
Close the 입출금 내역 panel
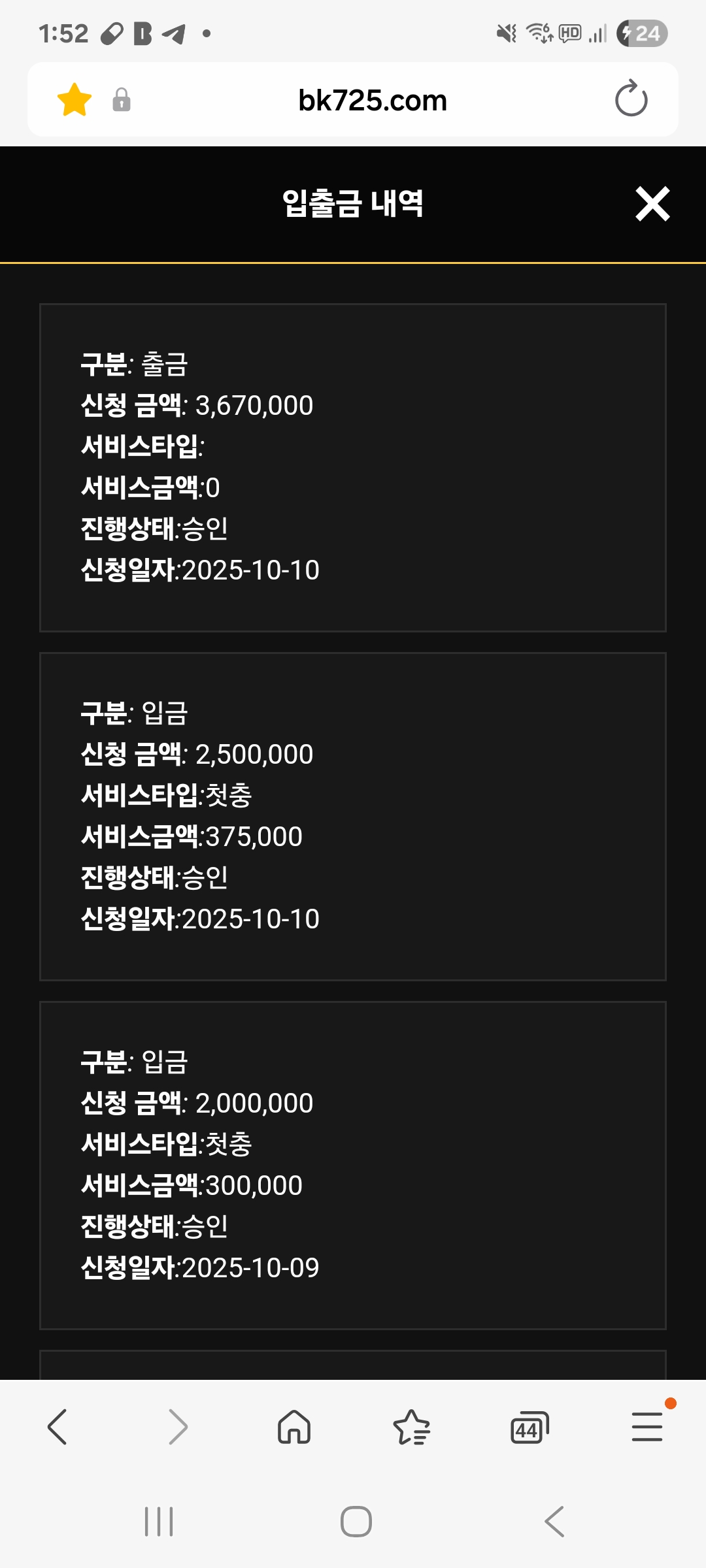pyautogui.click(x=652, y=204)
